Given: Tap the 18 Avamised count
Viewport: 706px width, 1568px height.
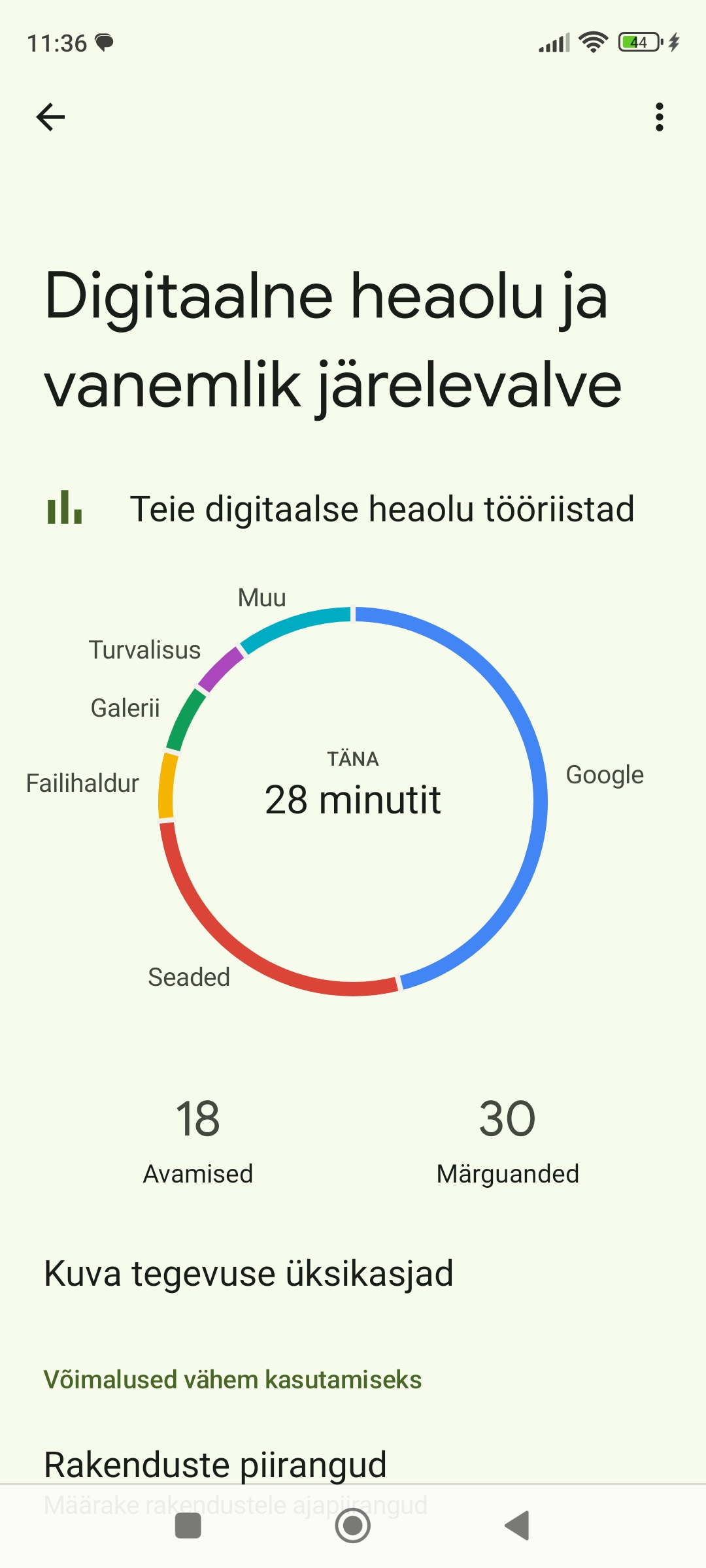Looking at the screenshot, I should (197, 1142).
